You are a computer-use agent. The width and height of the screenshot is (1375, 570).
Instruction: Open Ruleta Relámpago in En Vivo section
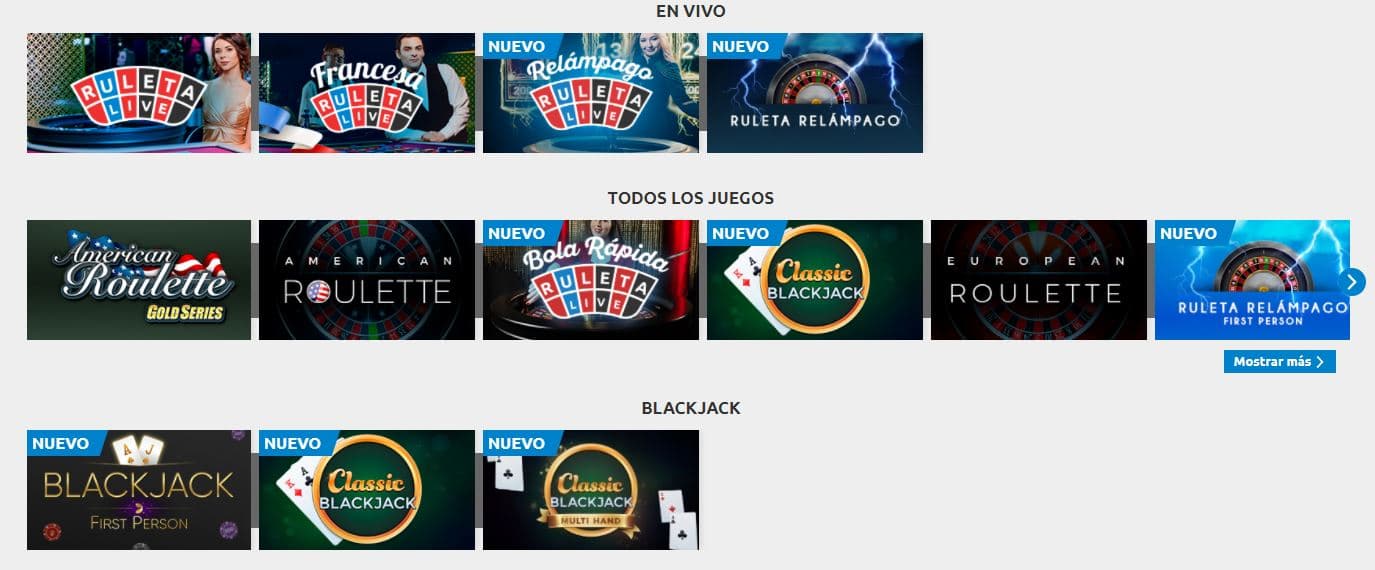[814, 93]
